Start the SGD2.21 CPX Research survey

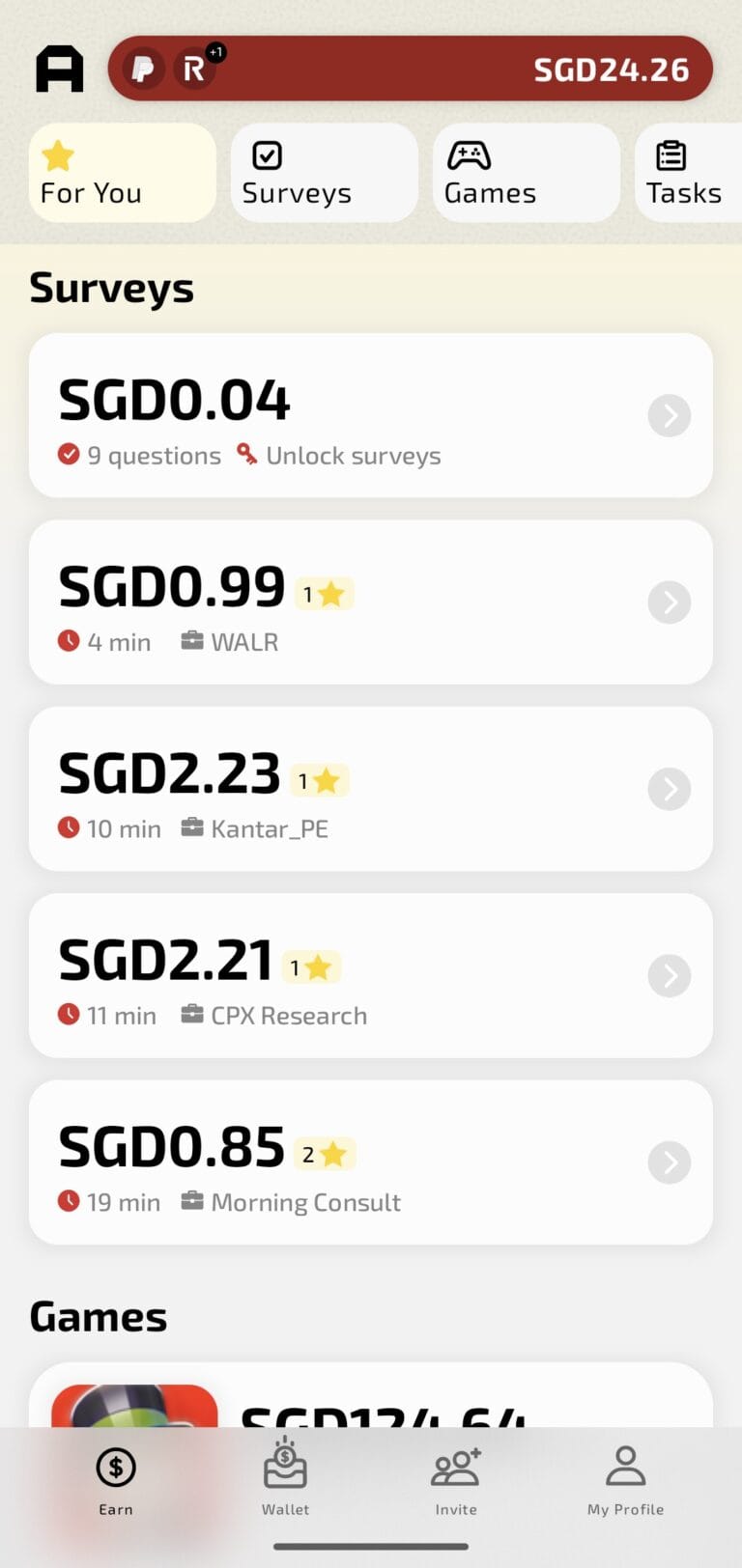point(371,975)
